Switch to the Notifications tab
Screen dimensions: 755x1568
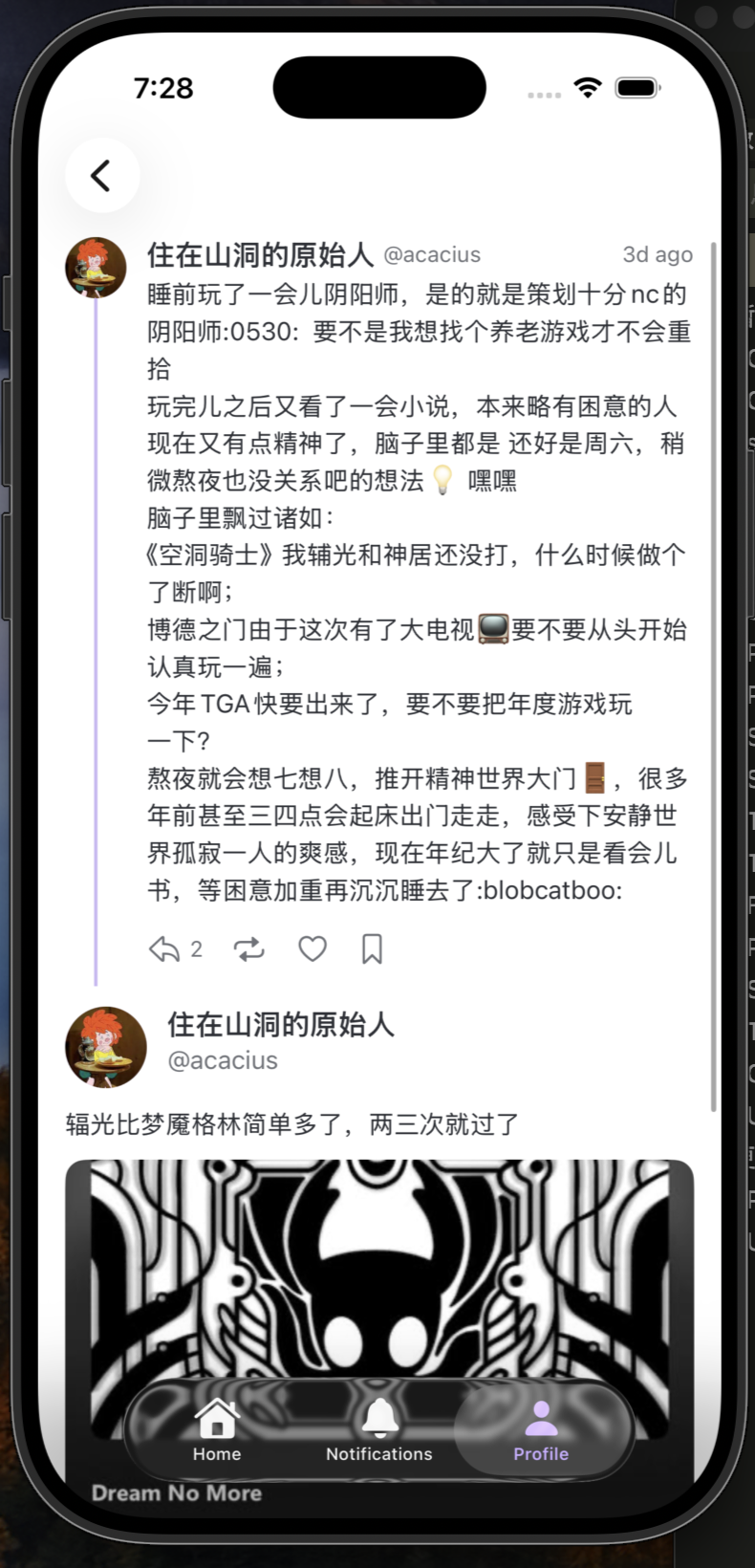378,1431
